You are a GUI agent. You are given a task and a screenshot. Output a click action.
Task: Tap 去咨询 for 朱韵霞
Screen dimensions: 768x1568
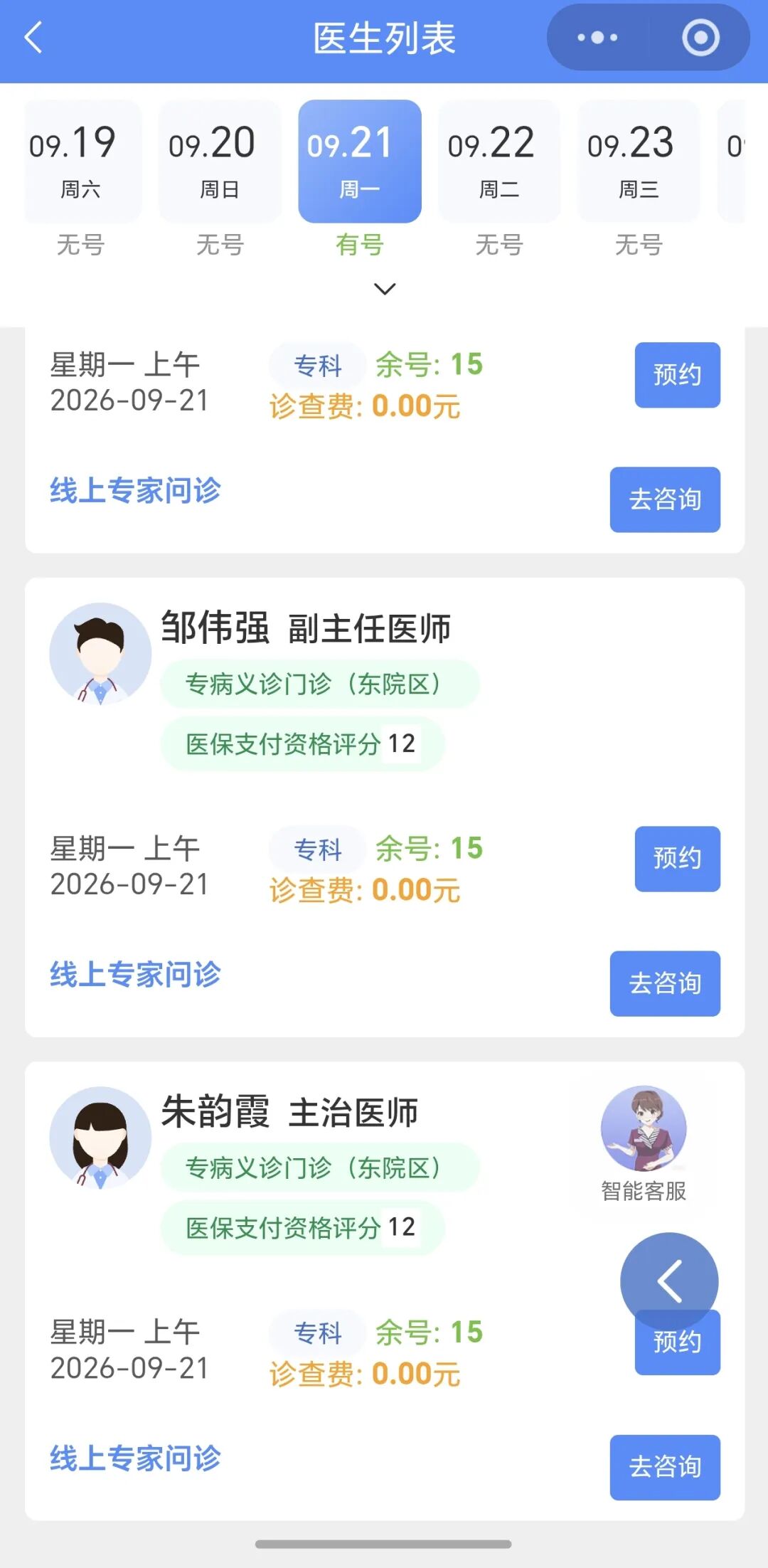pos(665,1467)
